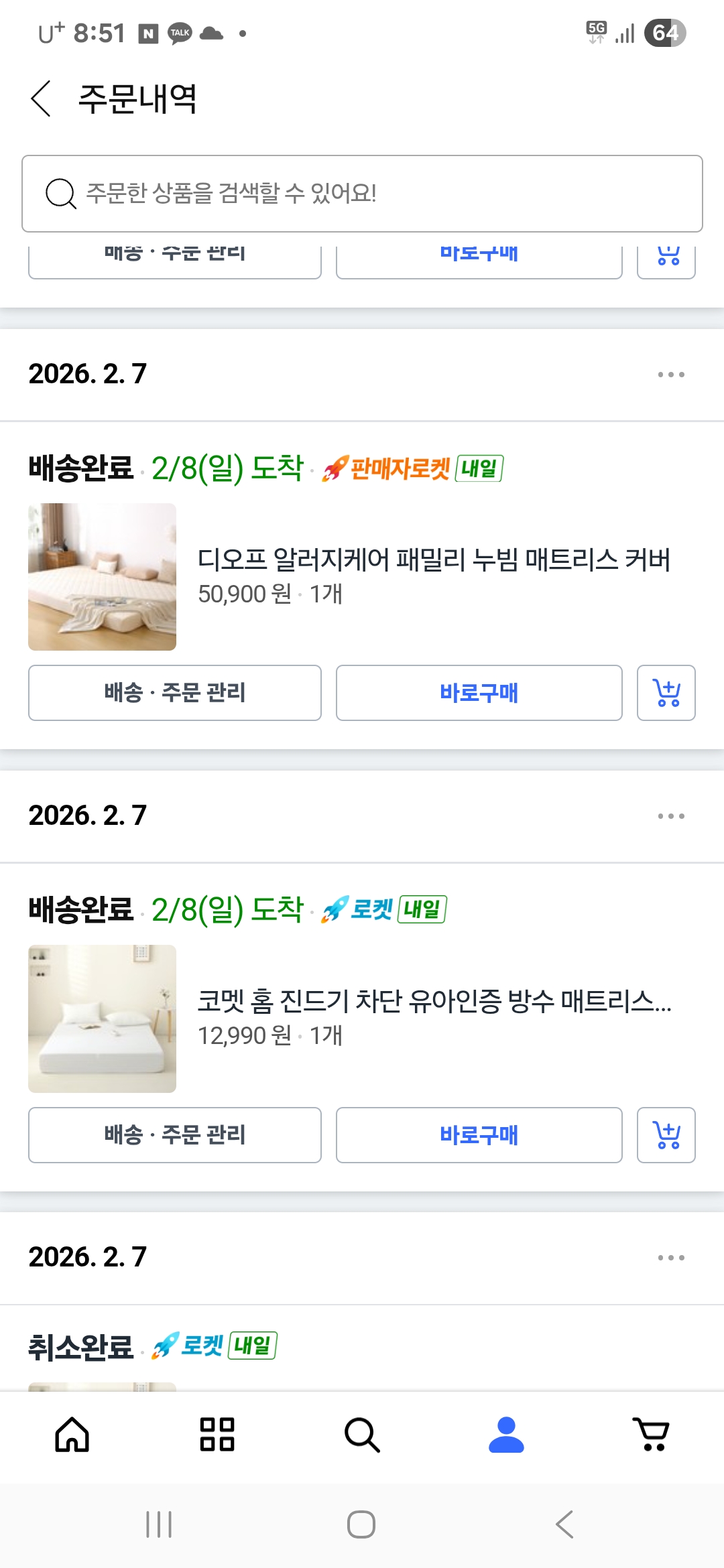Open the my account profile tab
Screen dimensions: 724x1568
click(x=506, y=1435)
